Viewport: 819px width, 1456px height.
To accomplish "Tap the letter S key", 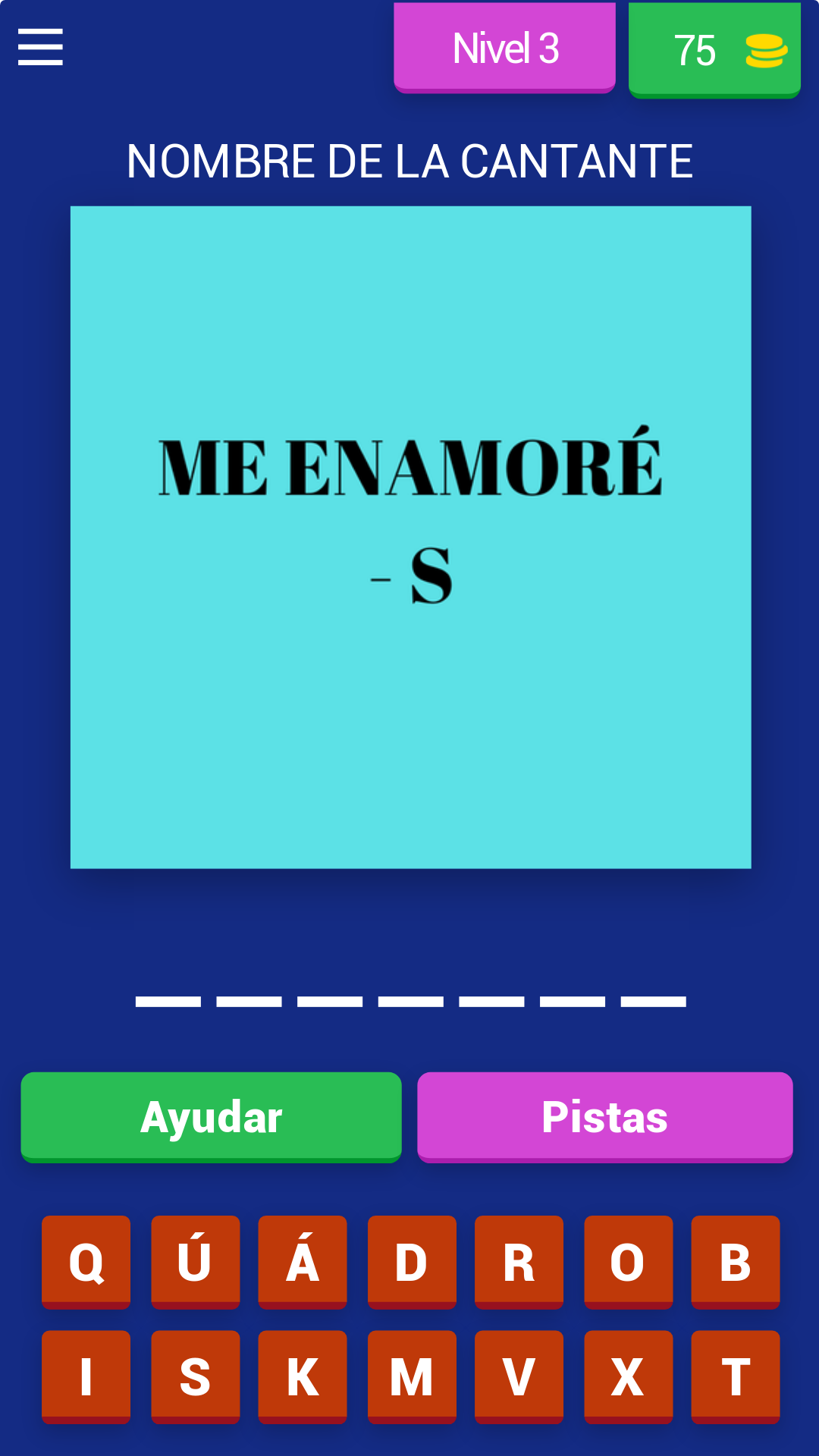I will (195, 1377).
